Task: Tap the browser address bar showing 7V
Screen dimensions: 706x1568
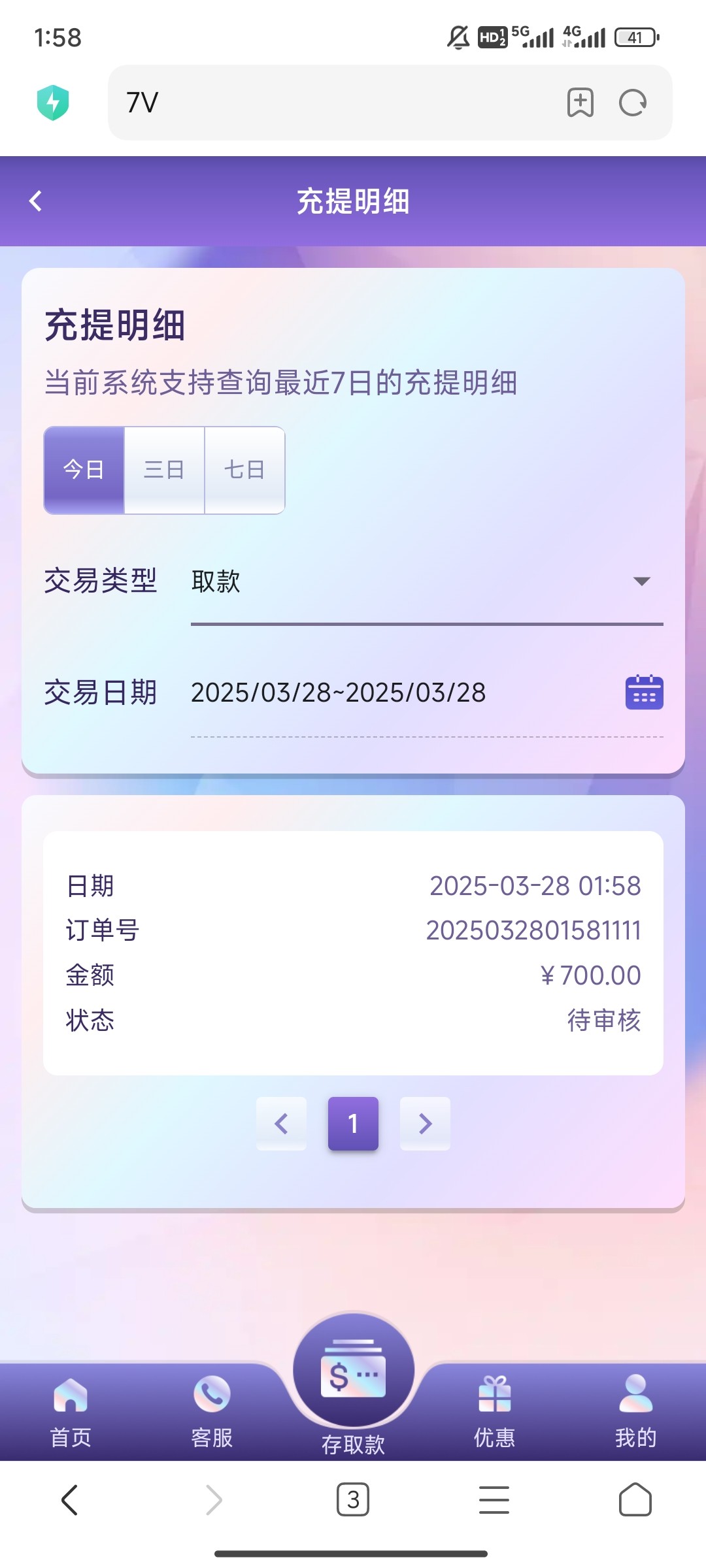Action: pyautogui.click(x=327, y=103)
